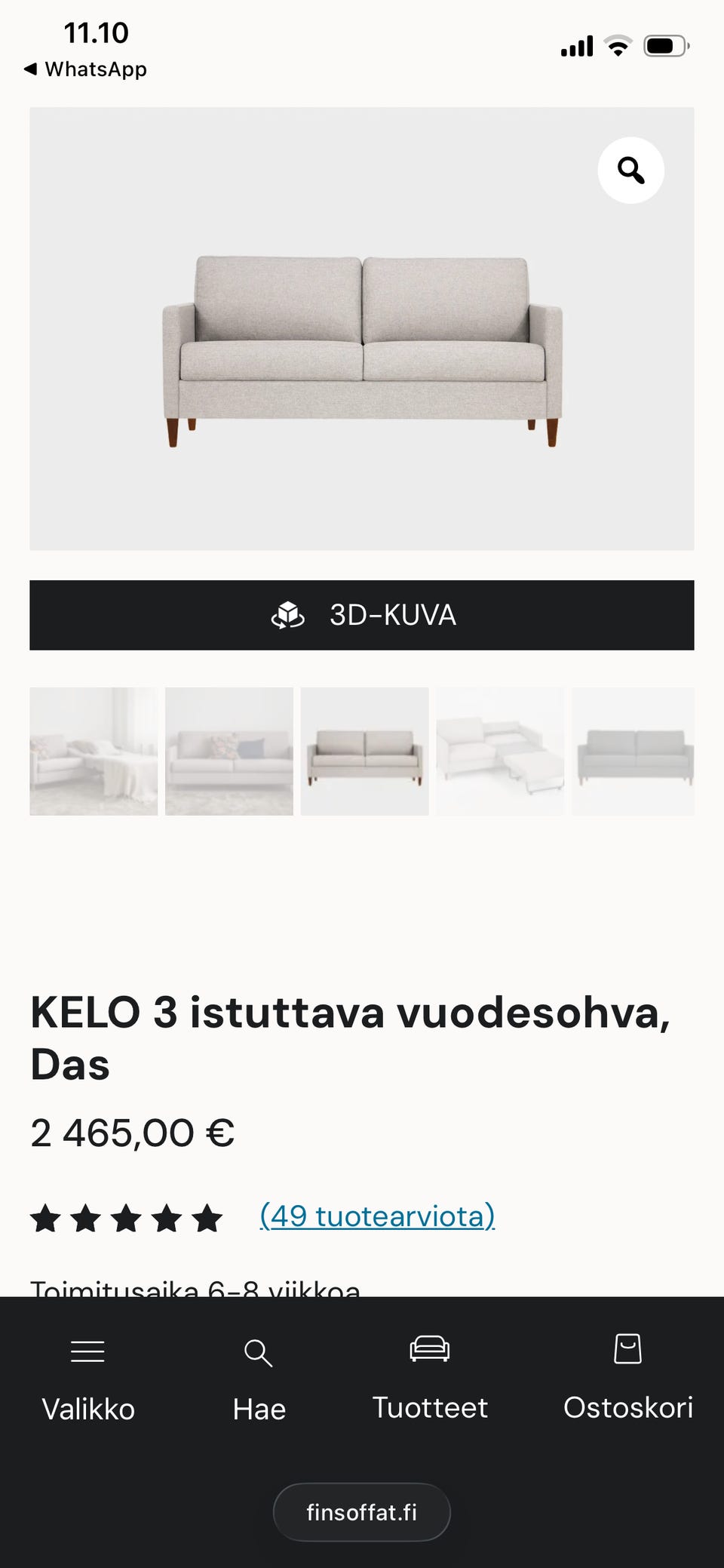The height and width of the screenshot is (1568, 724).
Task: Launch the 3D-KUVA product viewer
Action: click(392, 615)
